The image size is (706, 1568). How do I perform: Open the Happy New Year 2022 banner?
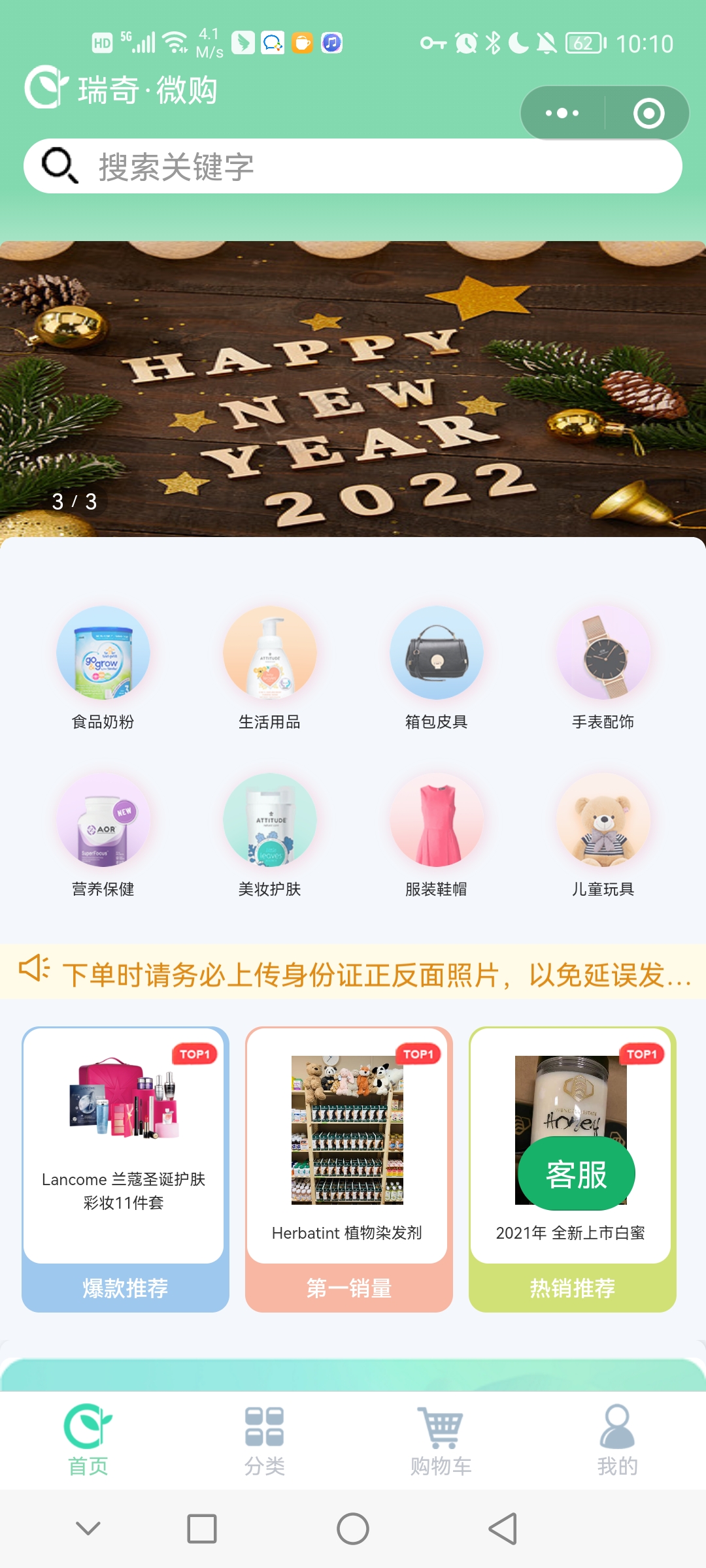pos(353,389)
